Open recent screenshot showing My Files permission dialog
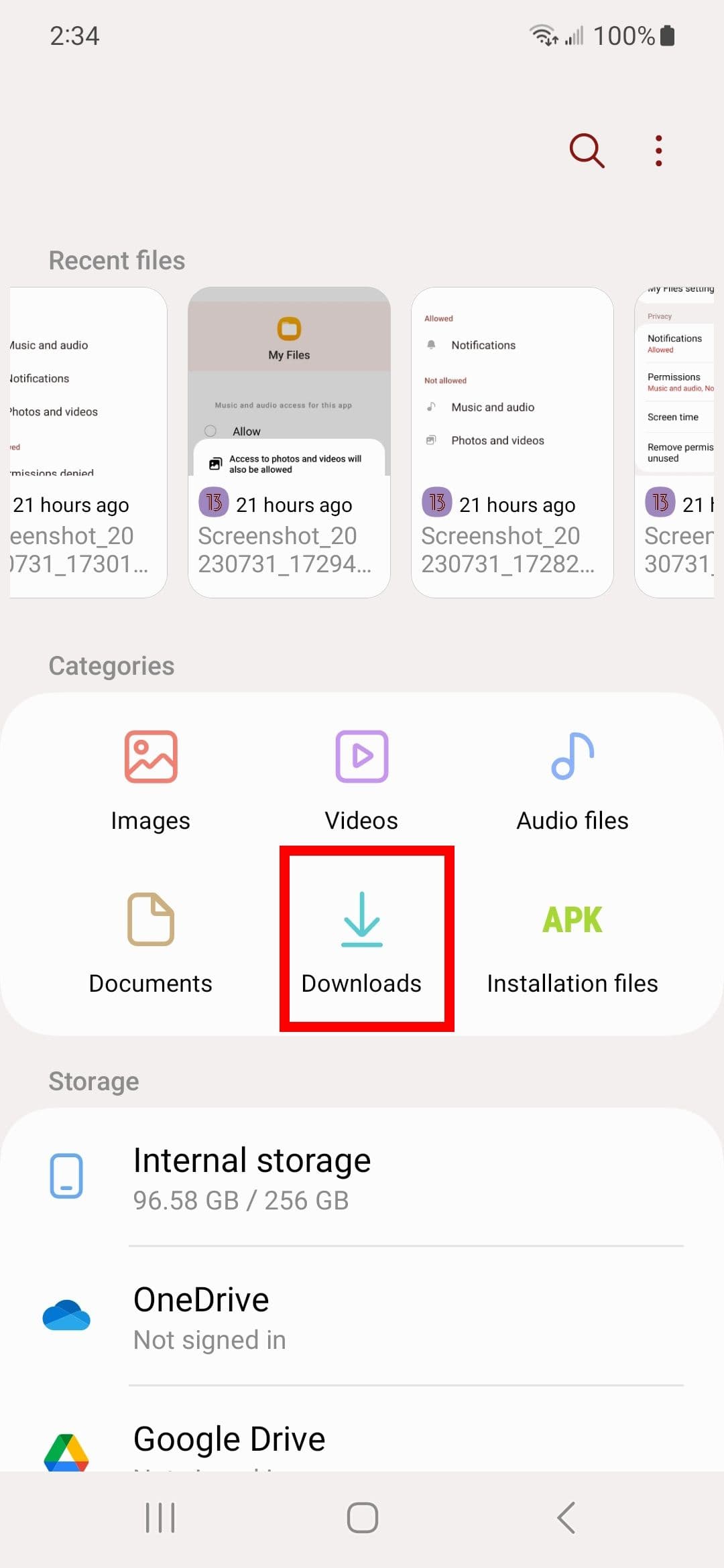 [289, 442]
